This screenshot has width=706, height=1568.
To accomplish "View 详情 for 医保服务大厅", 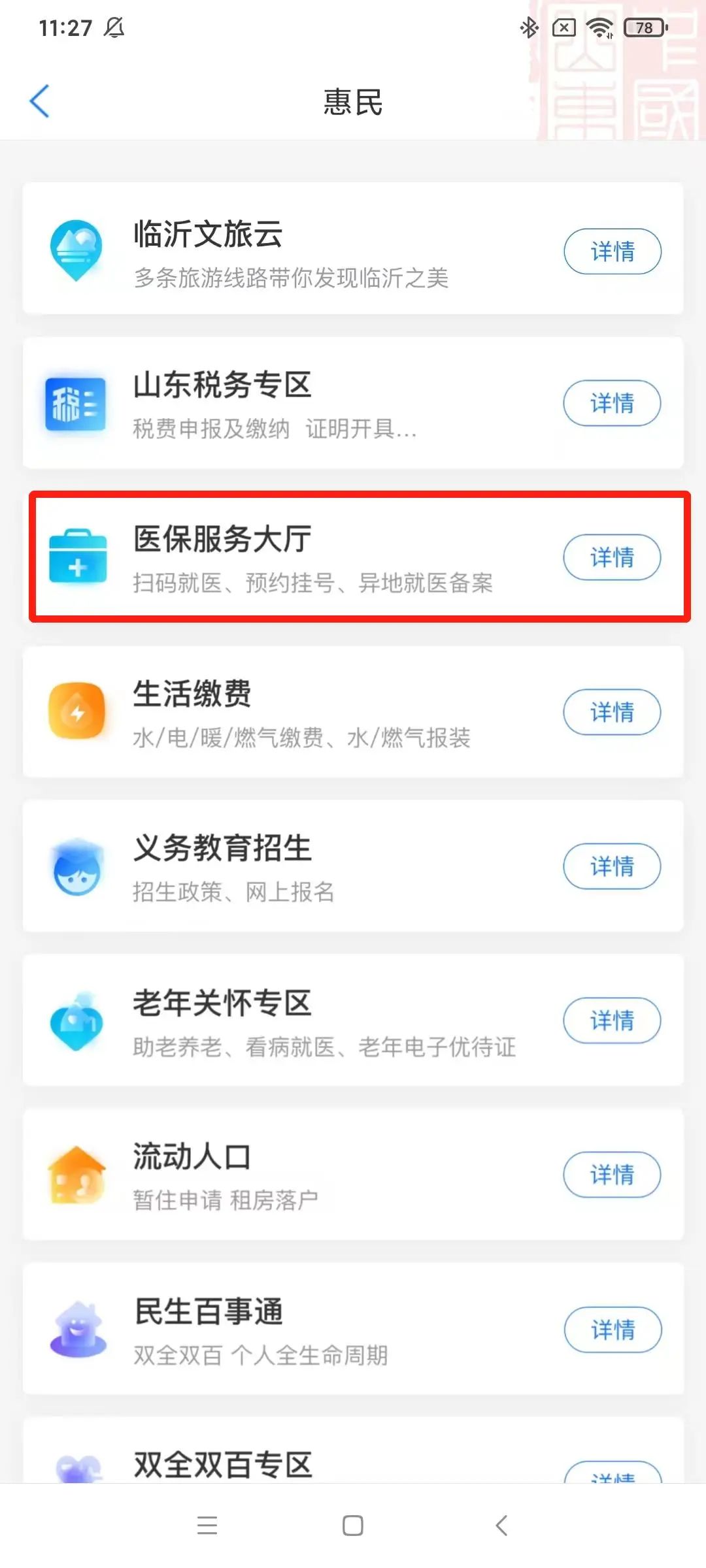I will [612, 557].
